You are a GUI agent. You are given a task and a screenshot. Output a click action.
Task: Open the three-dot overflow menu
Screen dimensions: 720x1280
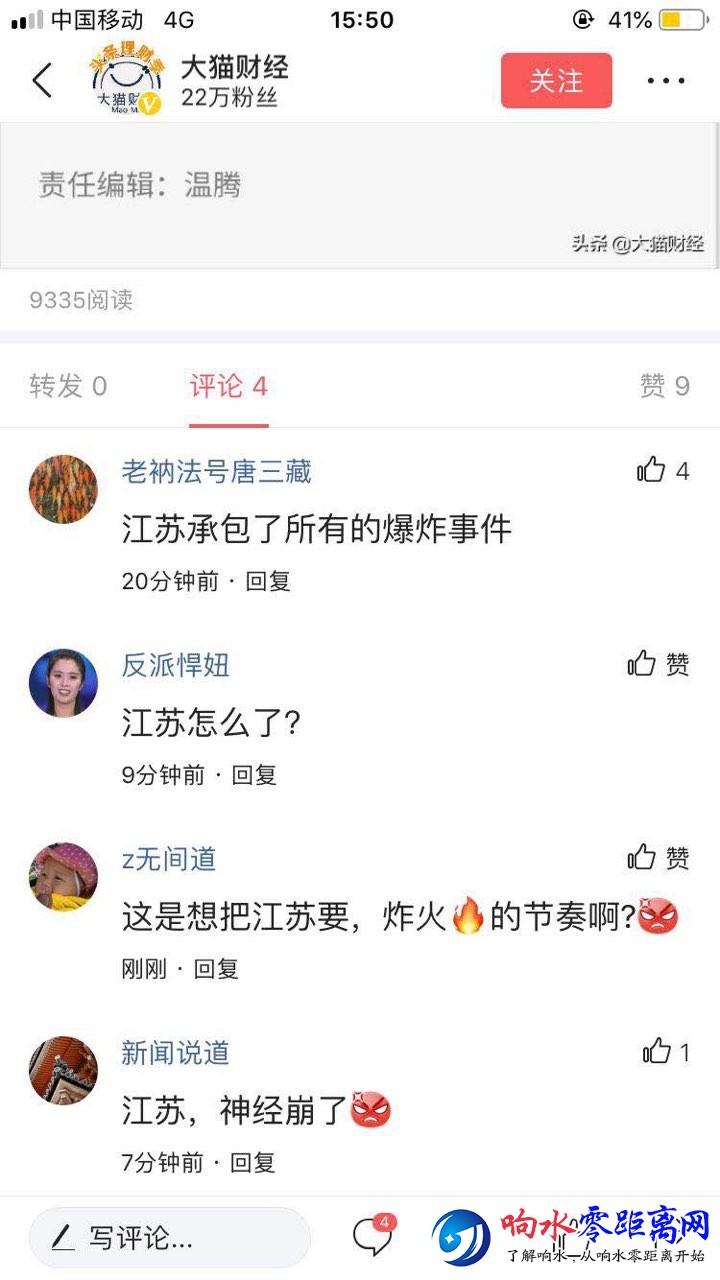(x=666, y=80)
